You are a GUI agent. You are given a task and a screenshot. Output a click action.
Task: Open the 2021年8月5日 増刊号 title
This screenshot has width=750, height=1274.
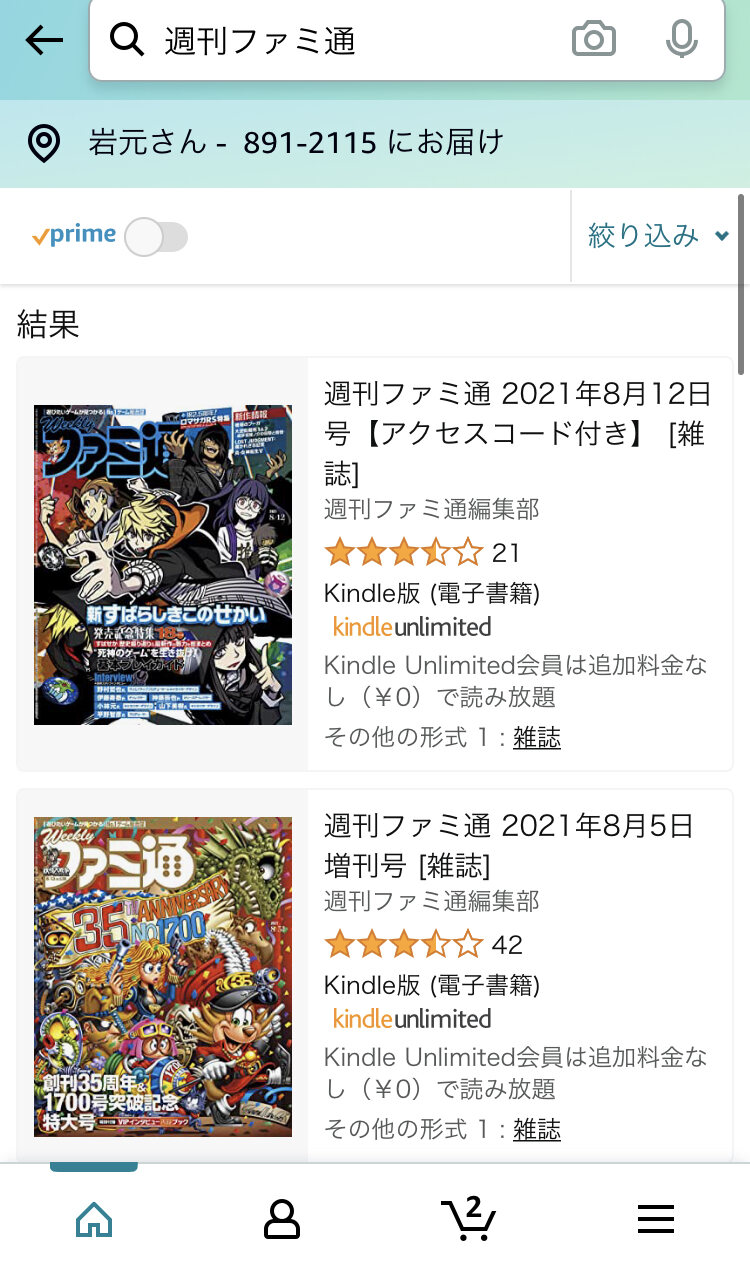click(508, 844)
